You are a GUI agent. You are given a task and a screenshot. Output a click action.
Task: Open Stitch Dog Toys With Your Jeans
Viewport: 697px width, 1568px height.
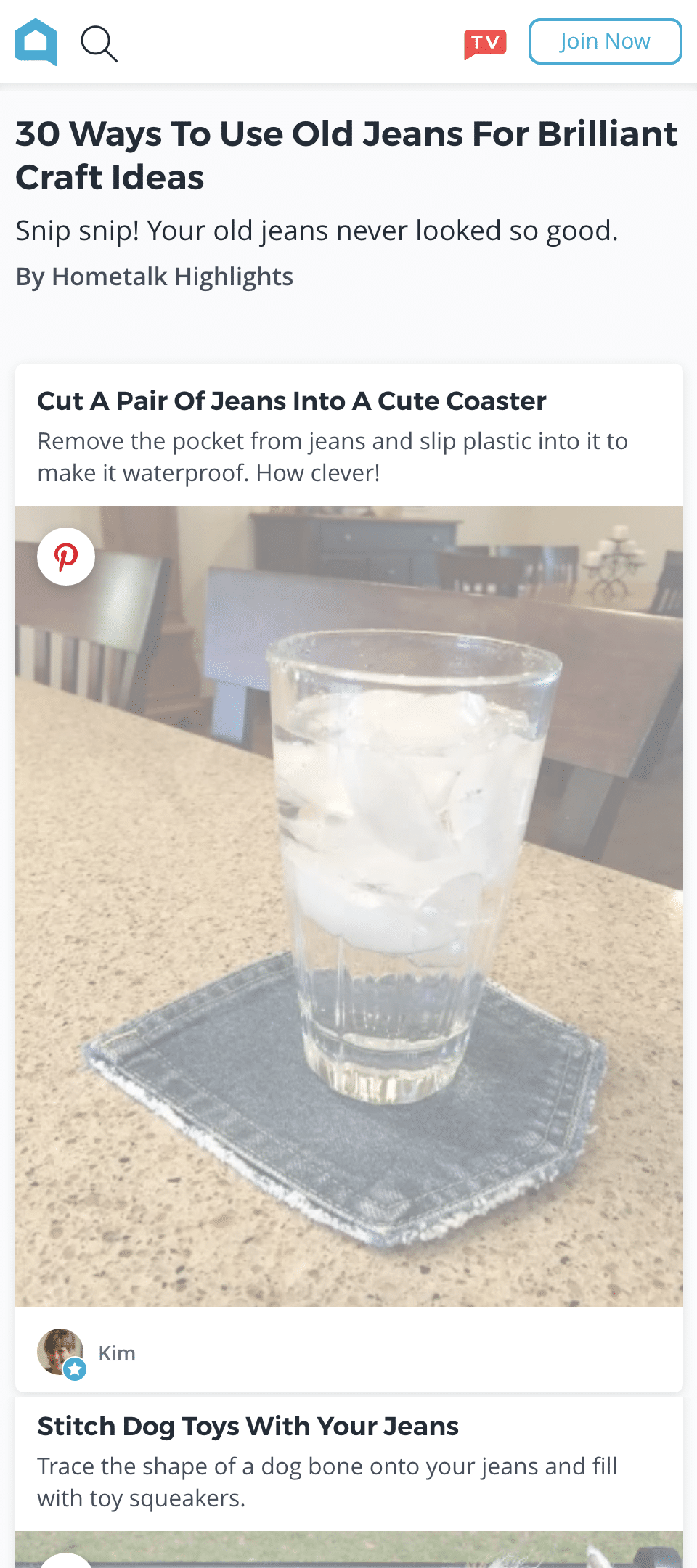[248, 1427]
